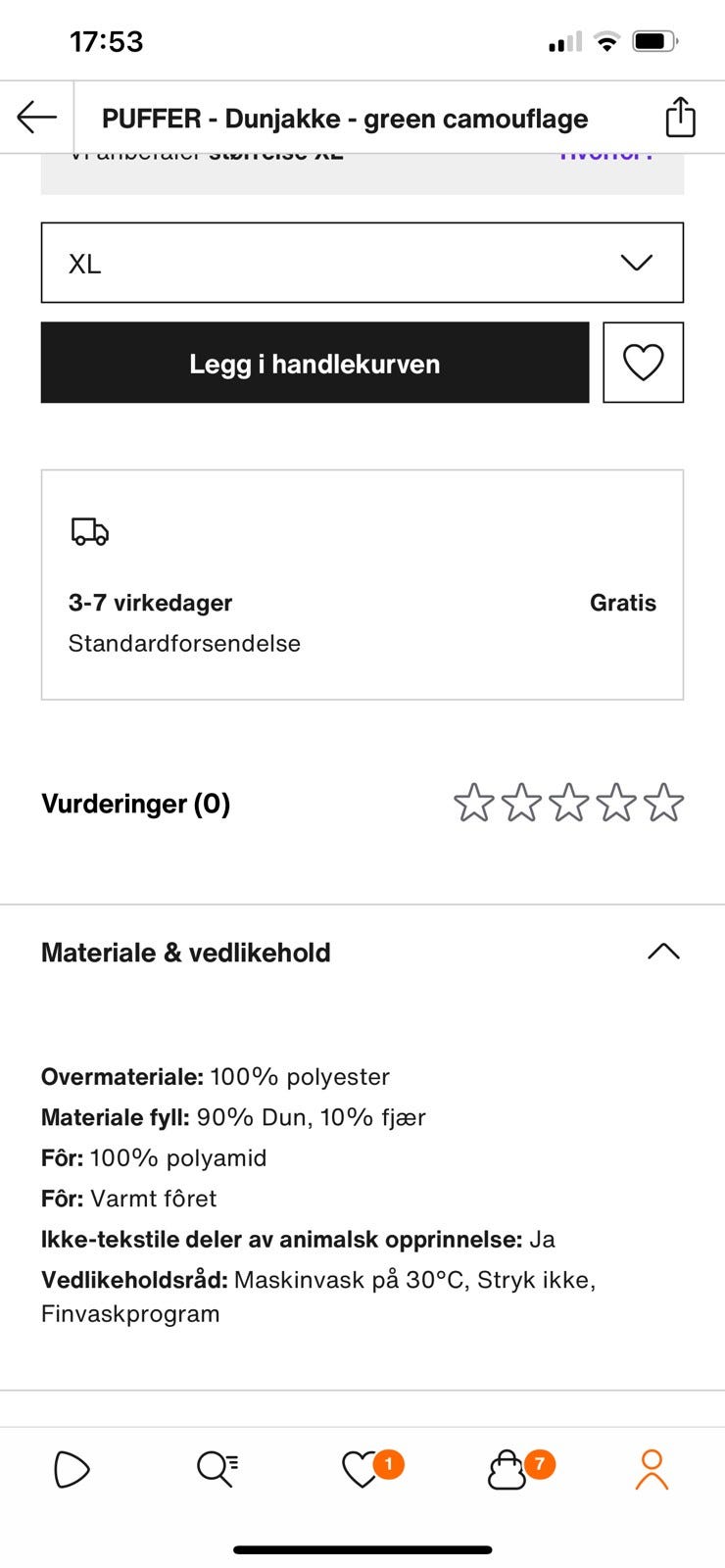Open the PUFFER - Dunjakke title bar
Screen dimensions: 725x1568
point(345,119)
